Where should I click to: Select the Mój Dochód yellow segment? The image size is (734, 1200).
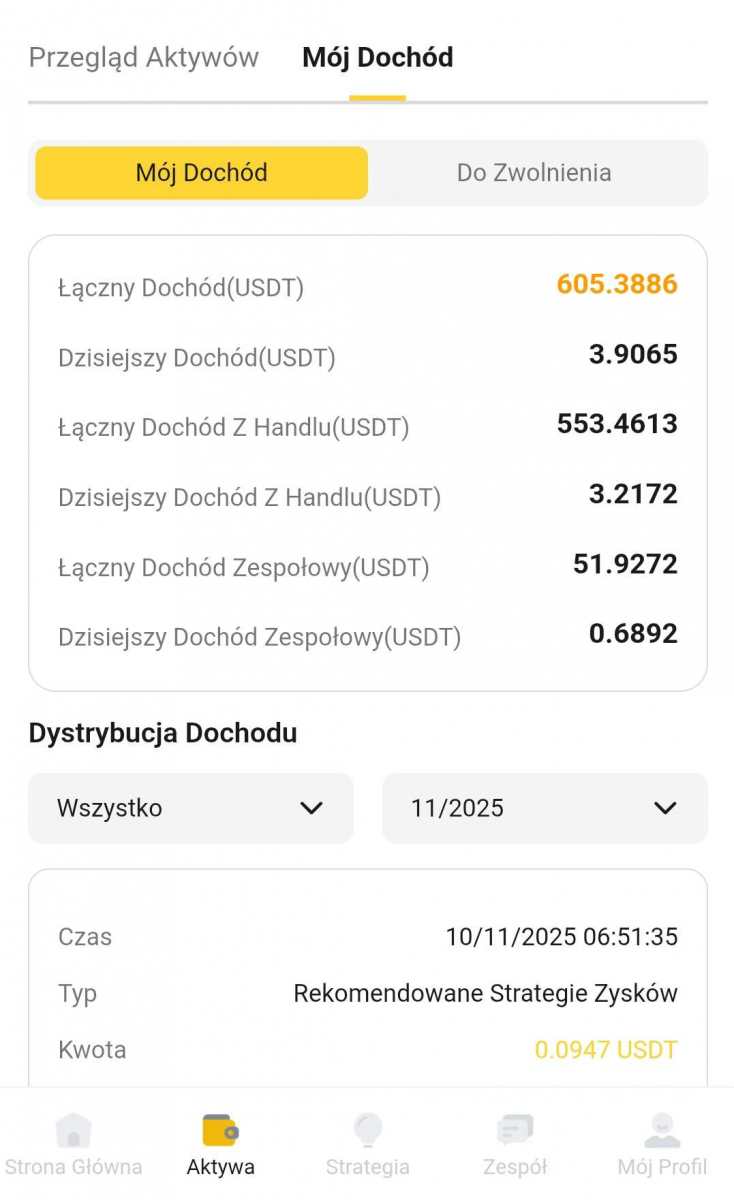pos(202,172)
